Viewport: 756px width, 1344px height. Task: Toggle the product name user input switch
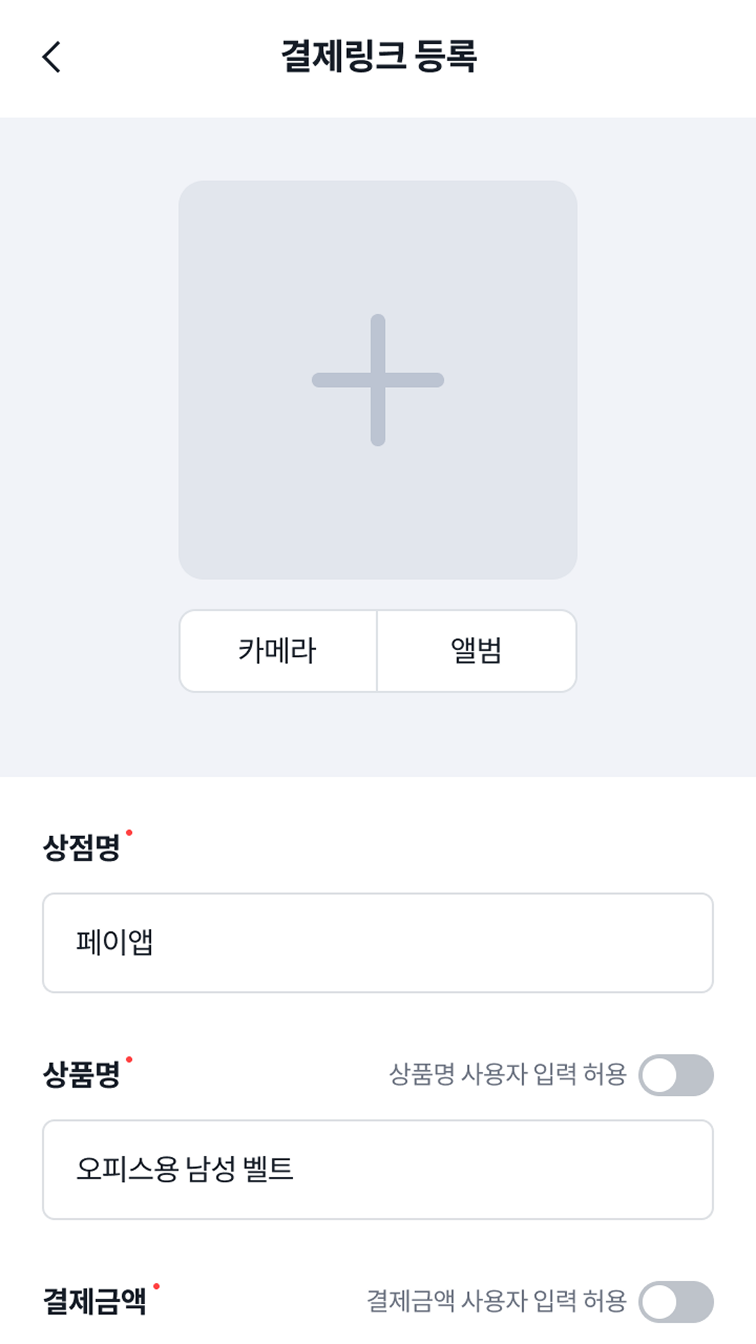(676, 1076)
